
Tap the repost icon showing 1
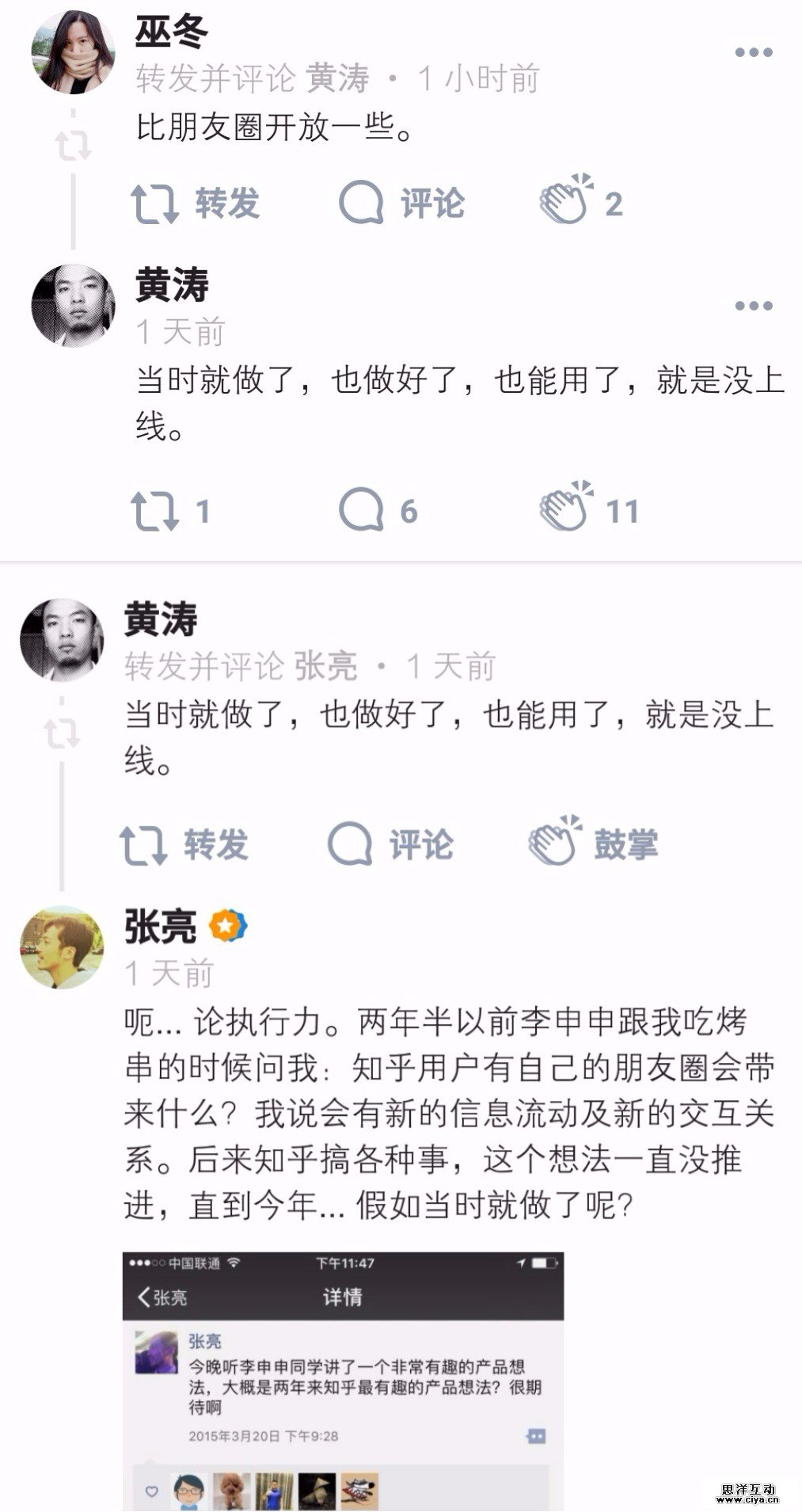pyautogui.click(x=169, y=511)
